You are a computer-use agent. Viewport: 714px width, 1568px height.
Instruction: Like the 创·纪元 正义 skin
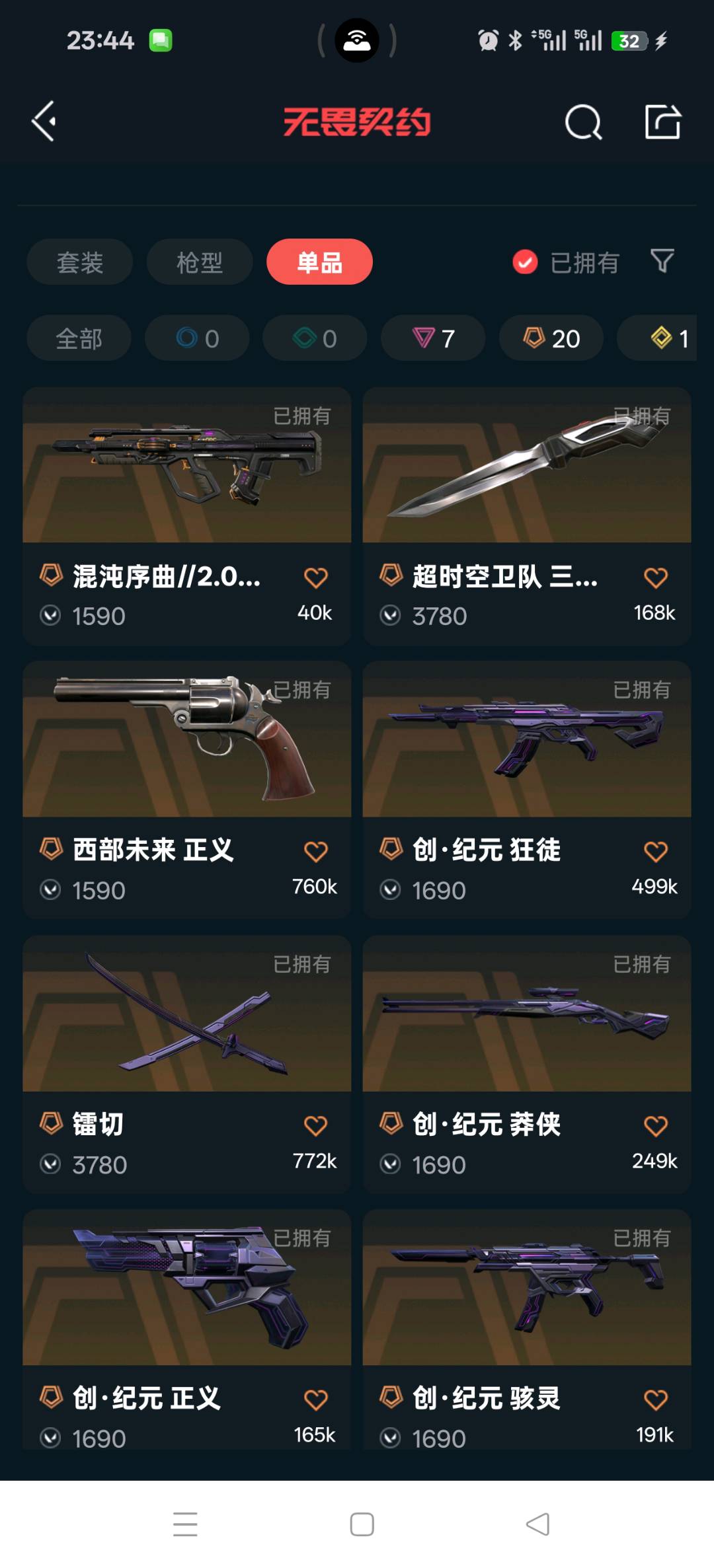[x=315, y=1400]
